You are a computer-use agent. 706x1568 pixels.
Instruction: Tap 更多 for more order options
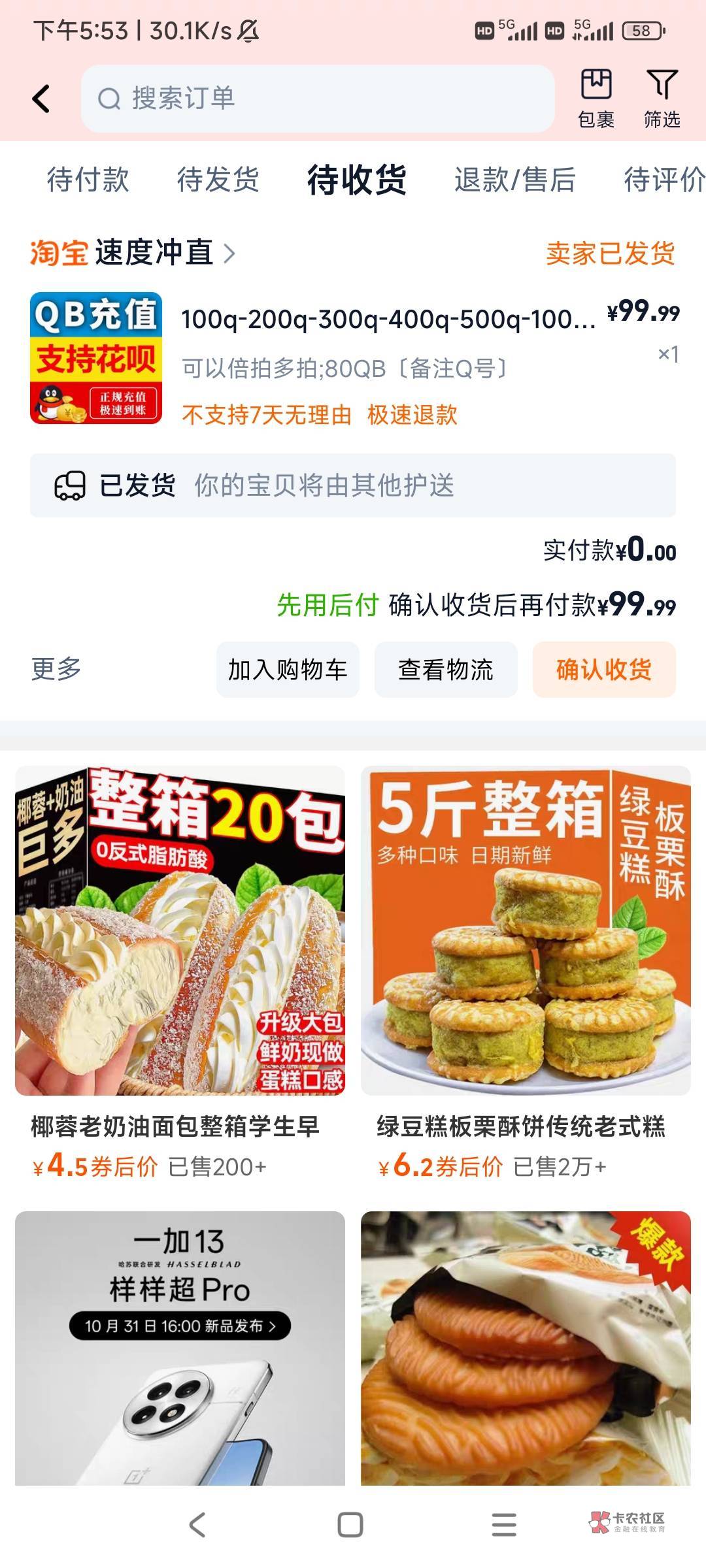pyautogui.click(x=56, y=669)
